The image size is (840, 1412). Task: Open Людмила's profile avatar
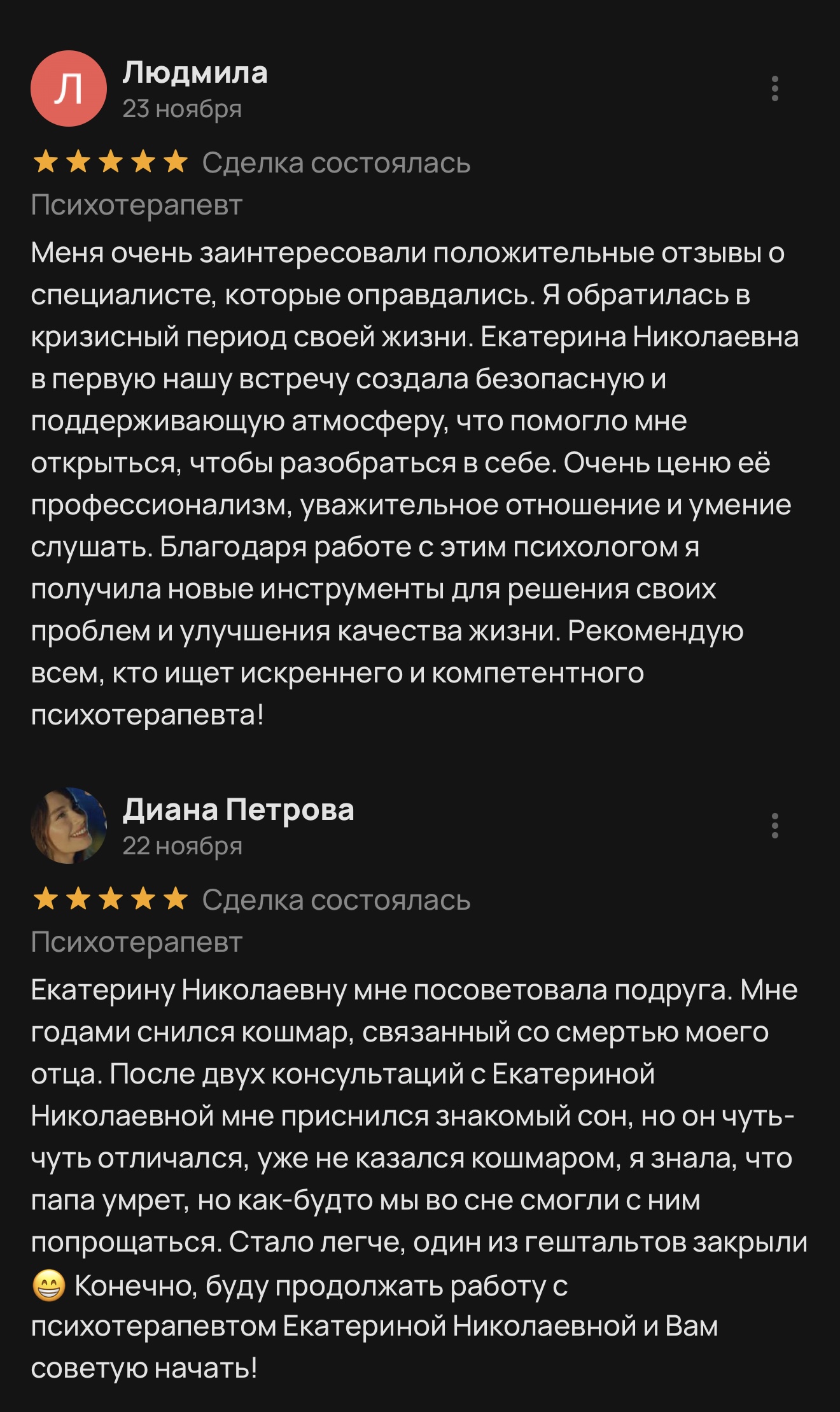[69, 88]
